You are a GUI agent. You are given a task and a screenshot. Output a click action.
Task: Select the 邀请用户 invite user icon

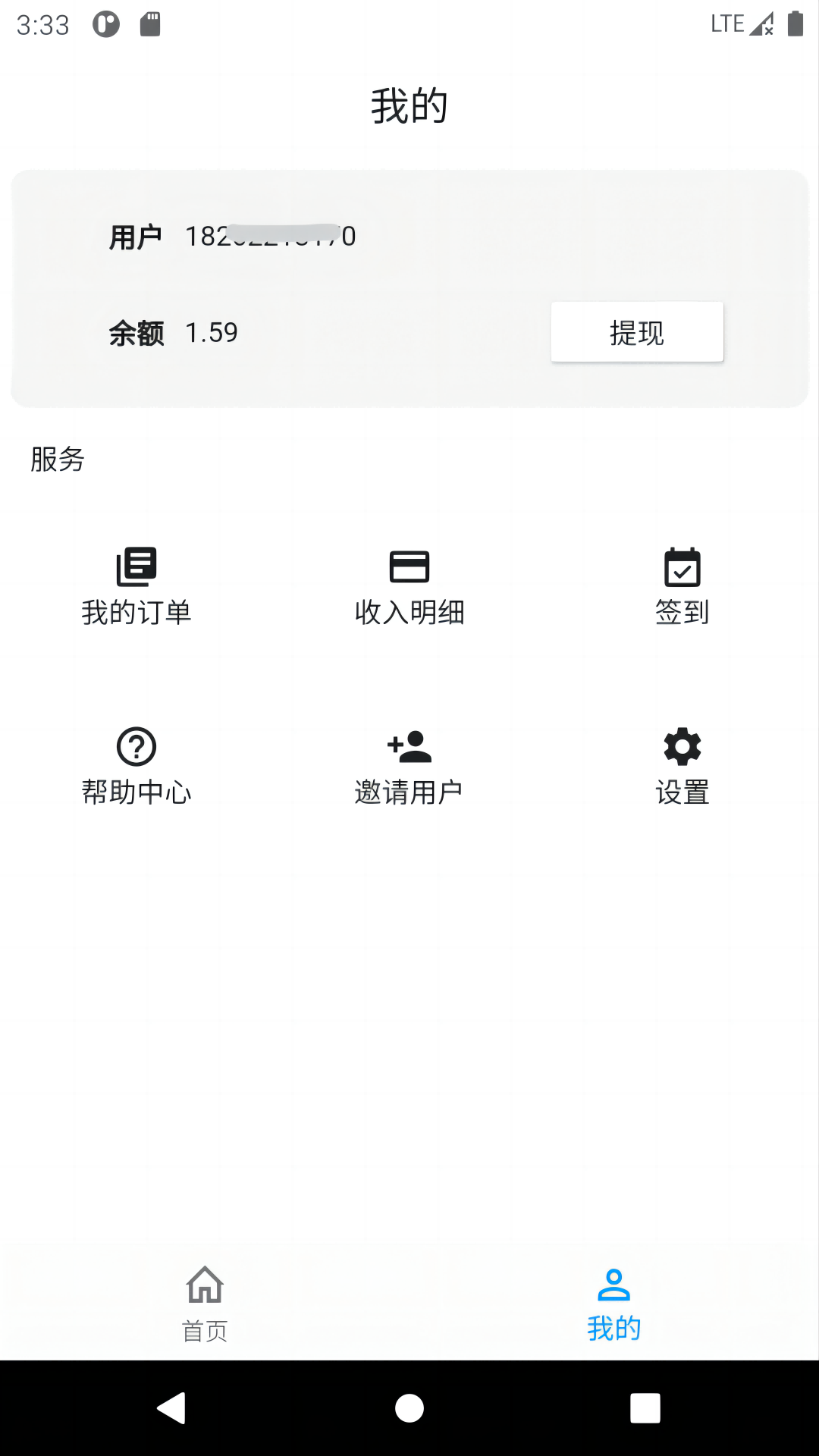[409, 748]
